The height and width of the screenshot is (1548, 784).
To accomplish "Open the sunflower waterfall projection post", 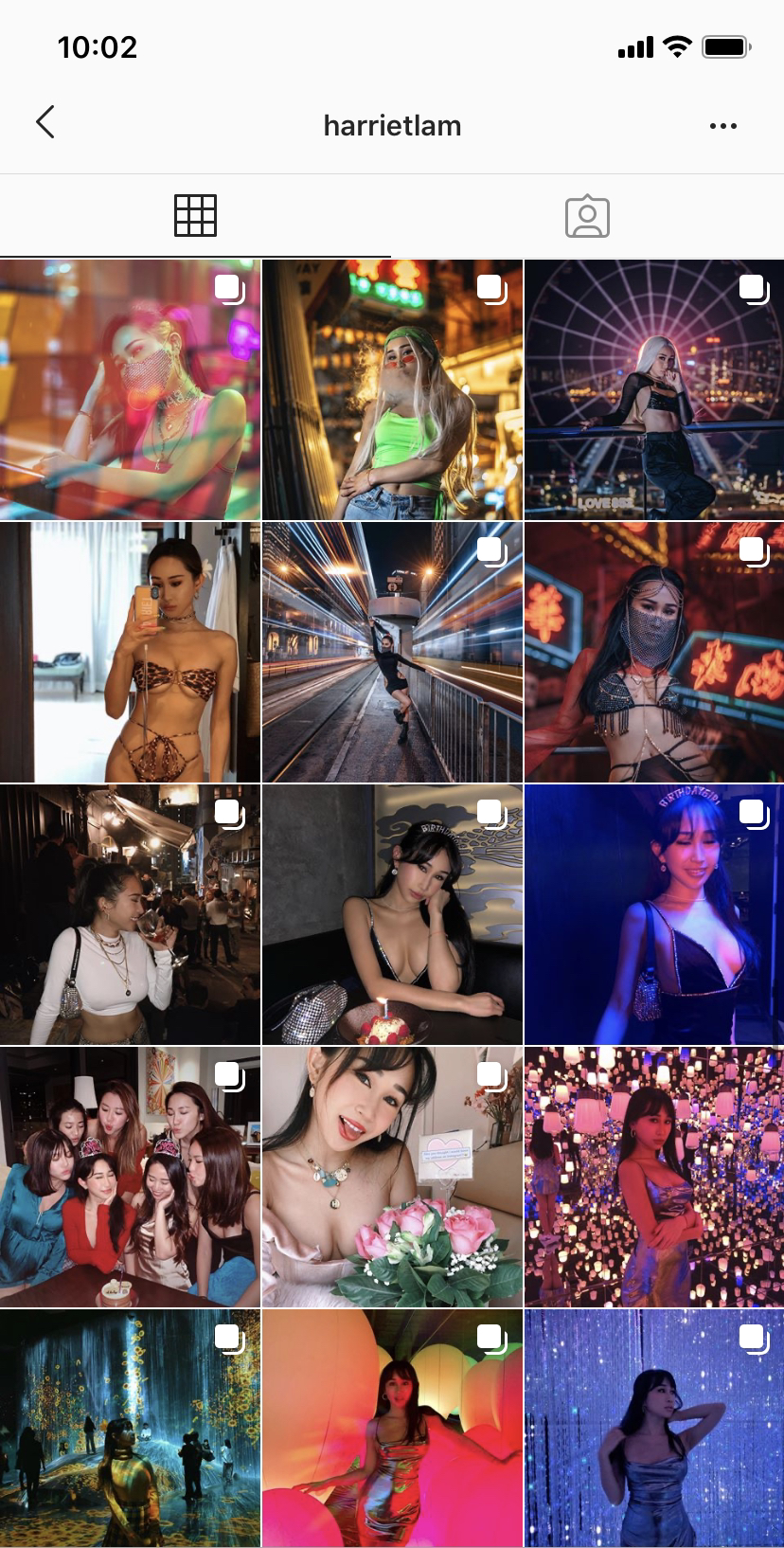I will pyautogui.click(x=130, y=1429).
